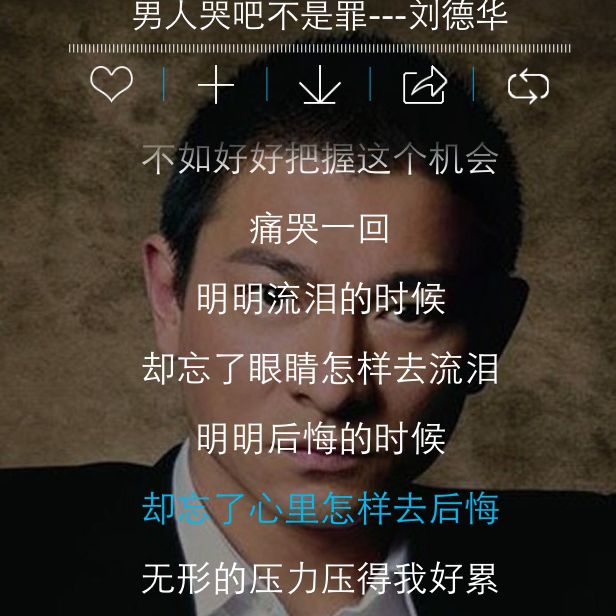Share this song
Image resolution: width=616 pixels, height=616 pixels.
point(424,86)
